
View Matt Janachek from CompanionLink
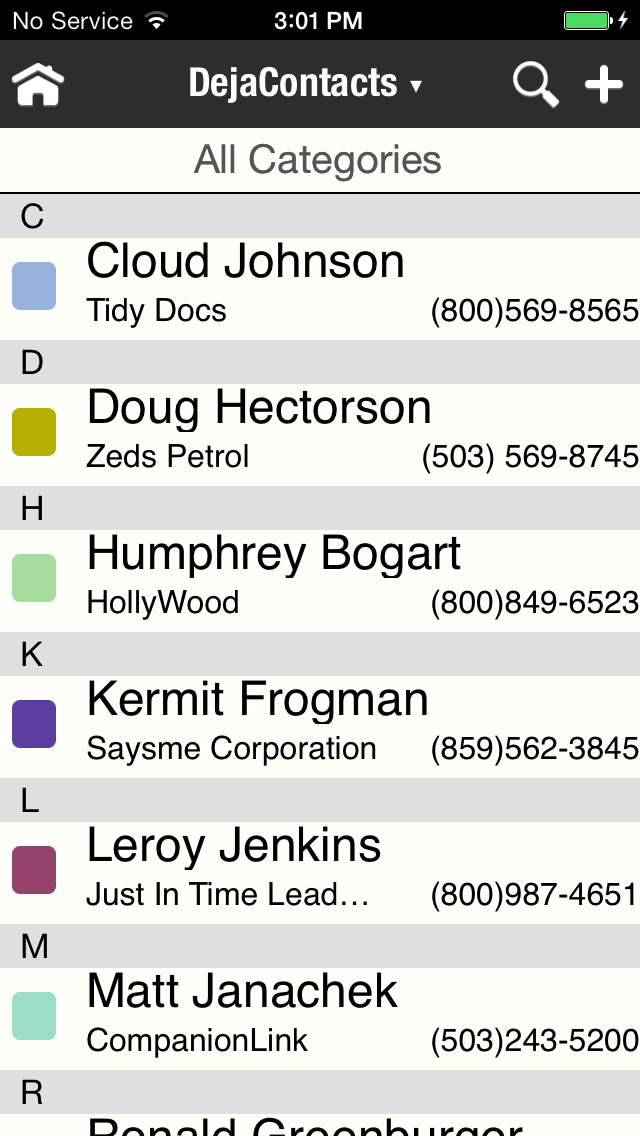tap(320, 1019)
